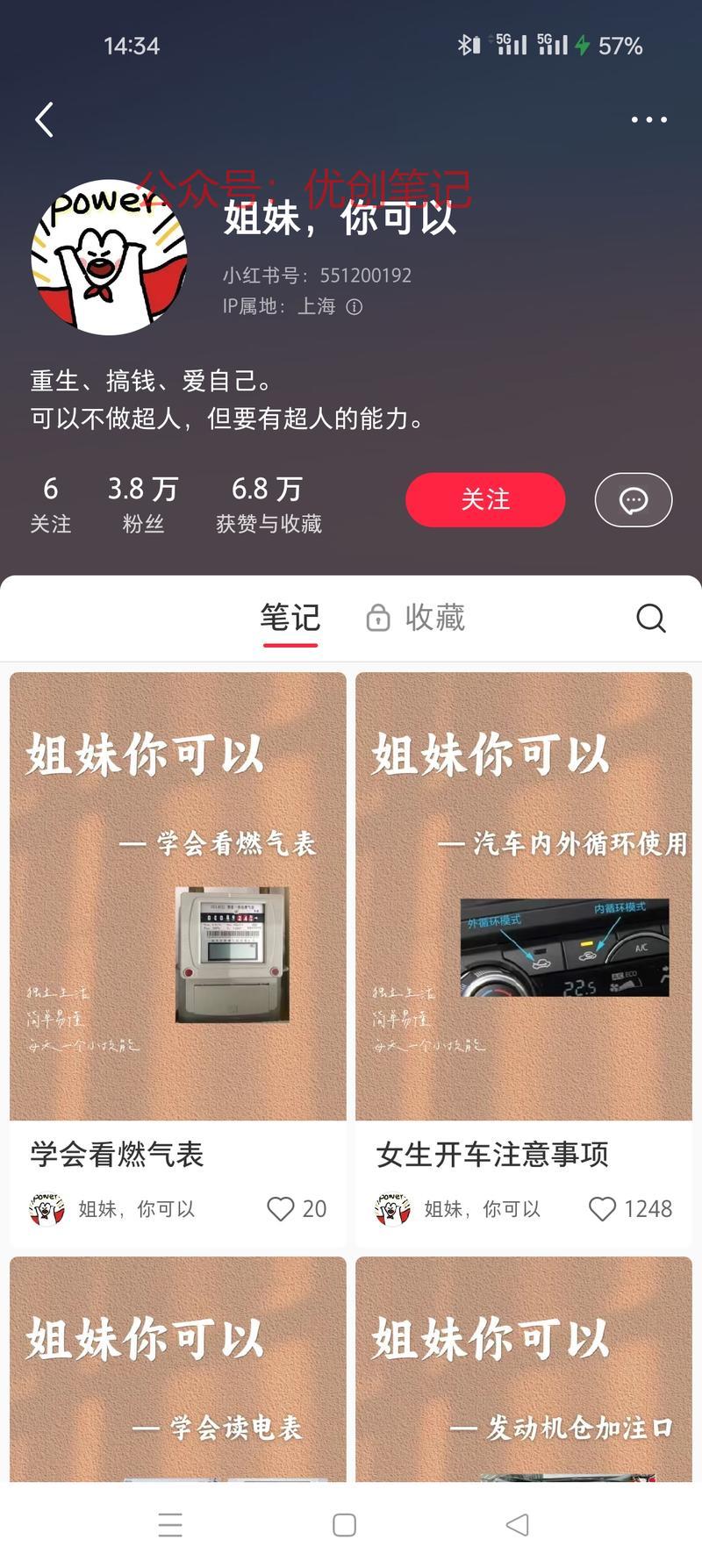Open the 发动机仓加注口 note card
Screen dimensions: 702x1568
(524, 1369)
